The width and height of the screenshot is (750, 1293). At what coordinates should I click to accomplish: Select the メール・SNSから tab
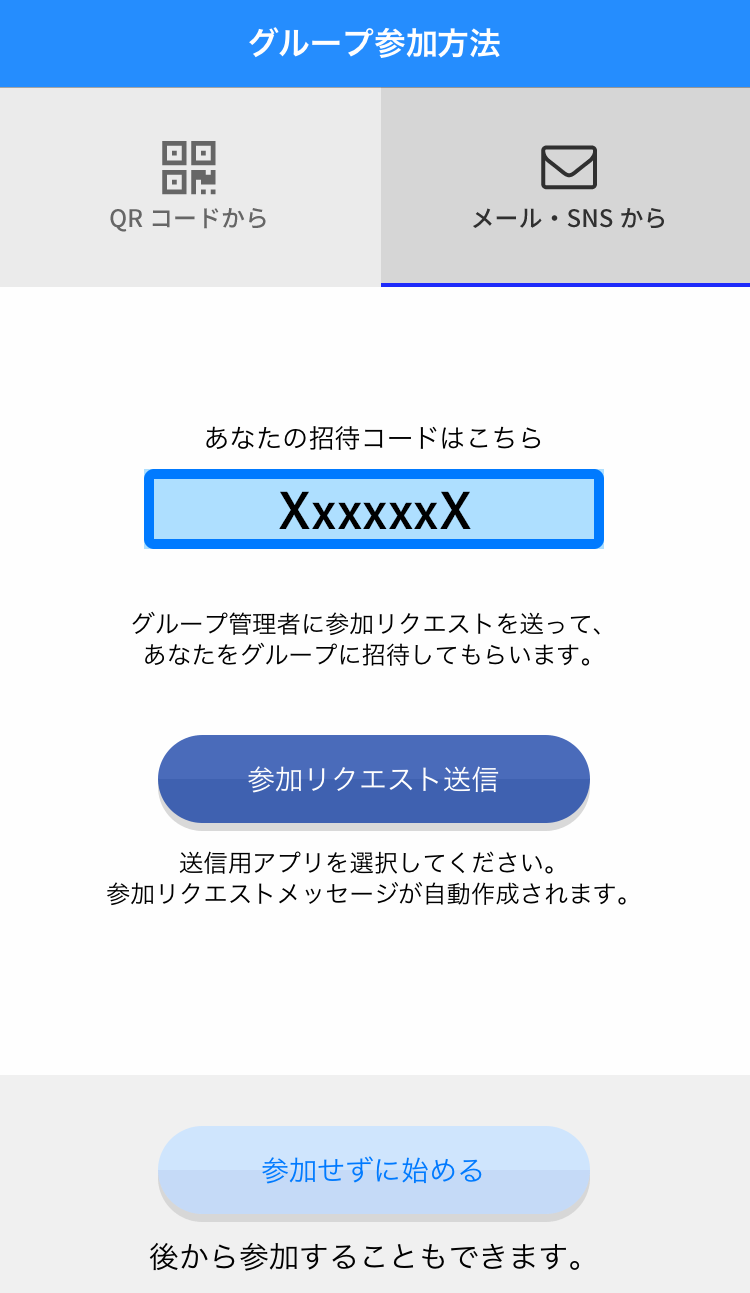[566, 187]
